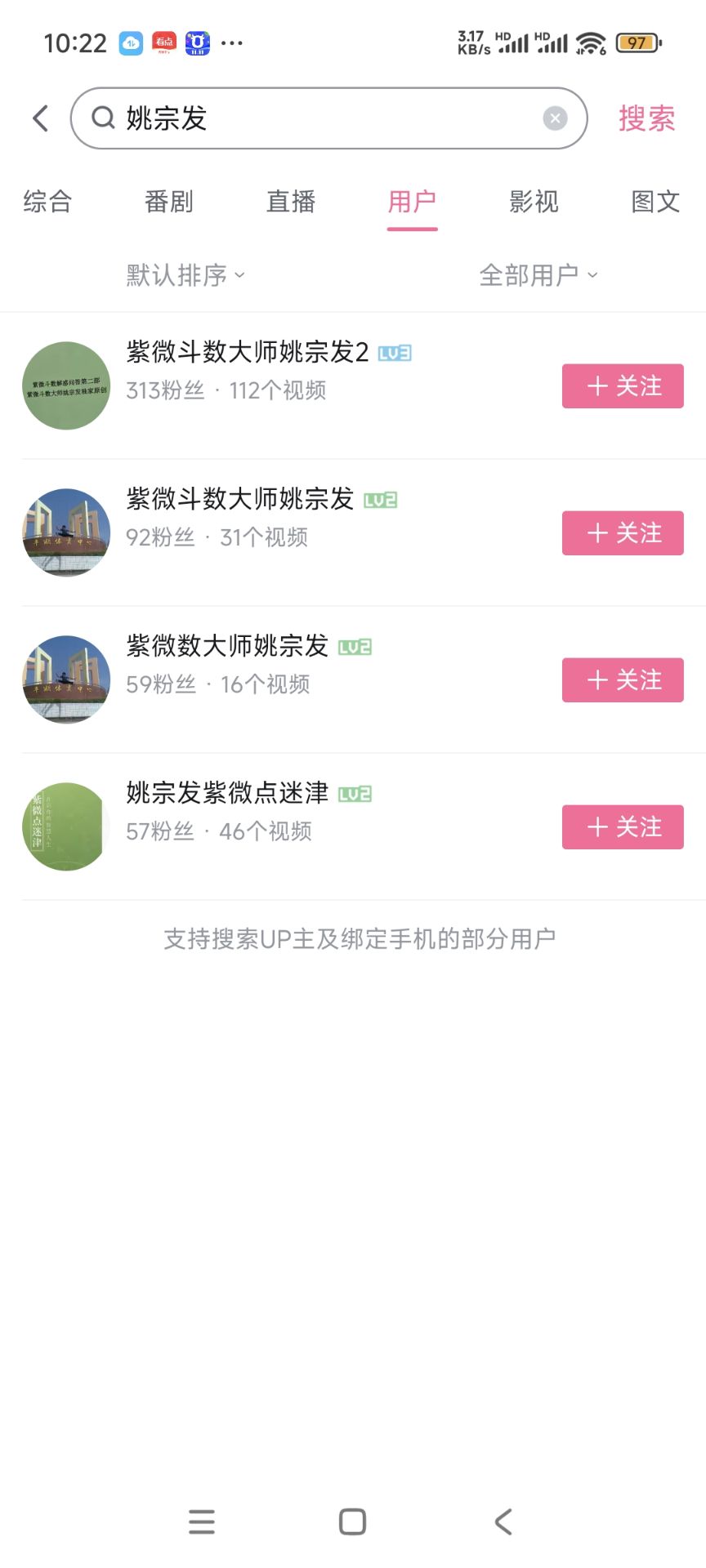This screenshot has width=706, height=1568.
Task: Tap the 搜索 button to search
Action: (646, 118)
